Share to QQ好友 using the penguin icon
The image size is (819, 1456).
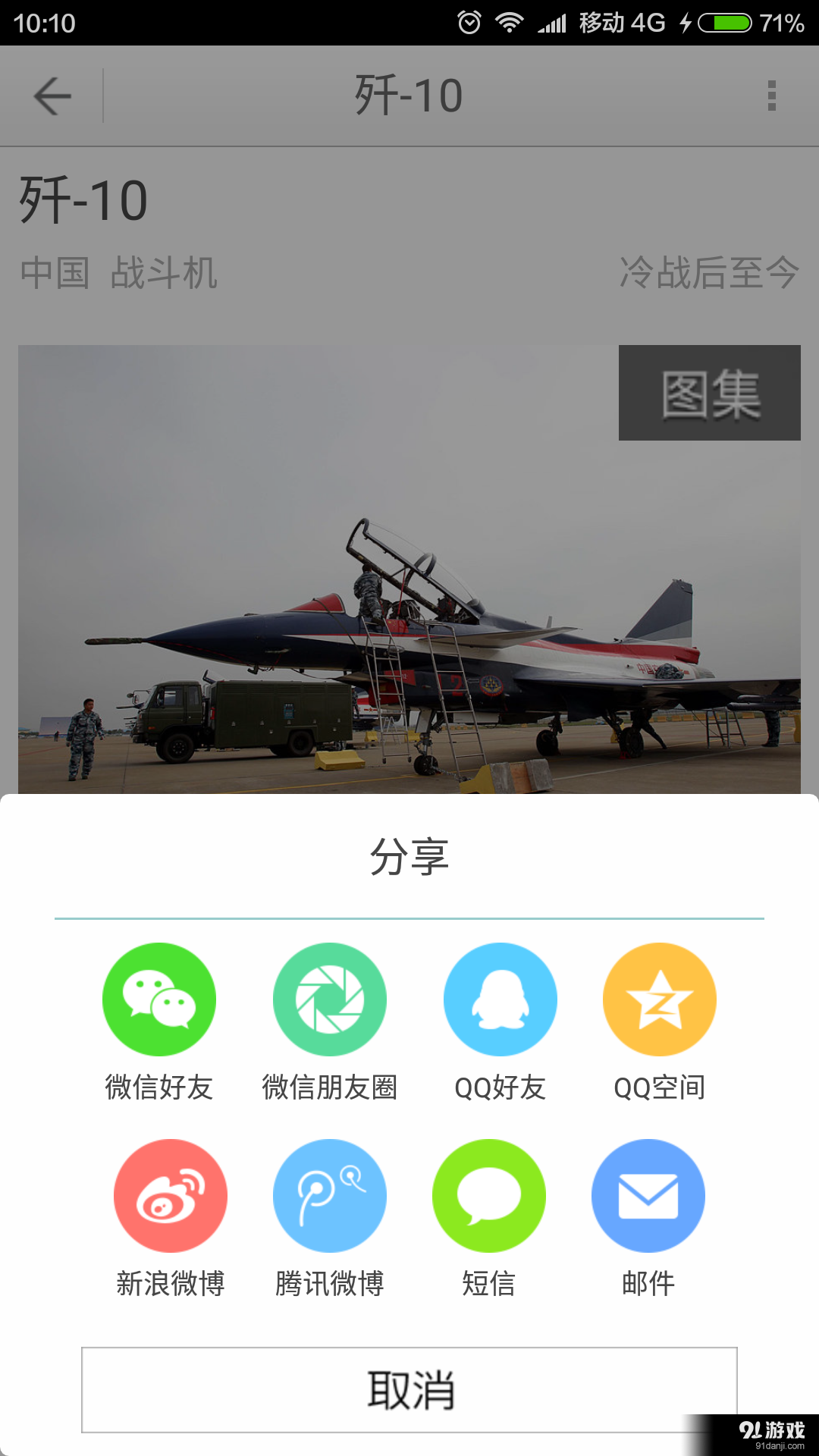[499, 999]
